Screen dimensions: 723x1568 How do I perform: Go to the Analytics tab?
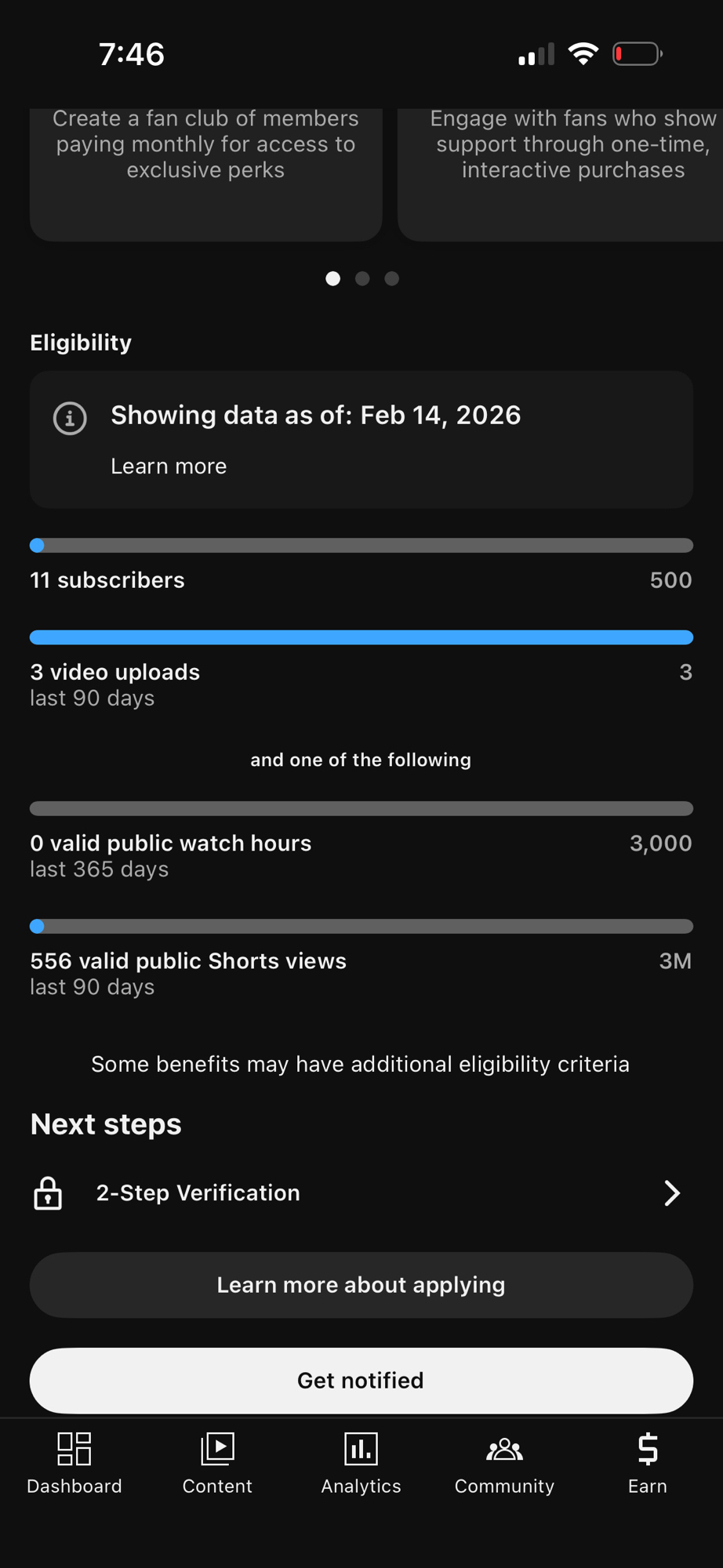point(361,1463)
